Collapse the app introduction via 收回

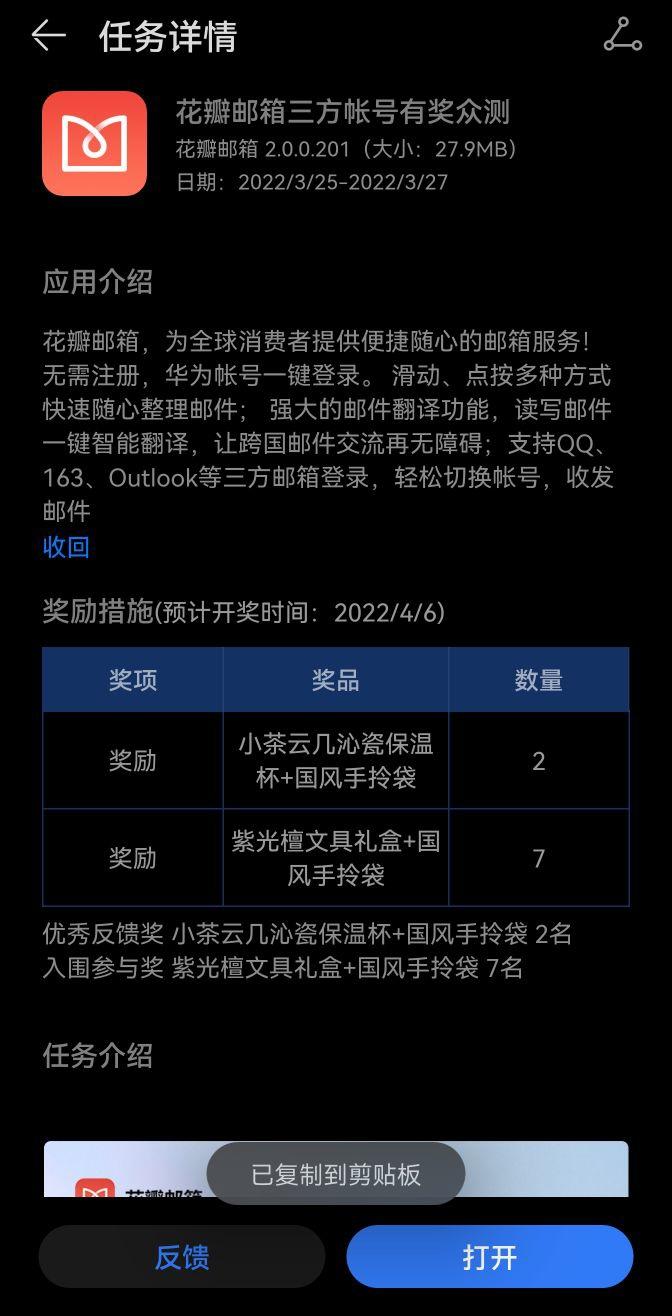66,547
